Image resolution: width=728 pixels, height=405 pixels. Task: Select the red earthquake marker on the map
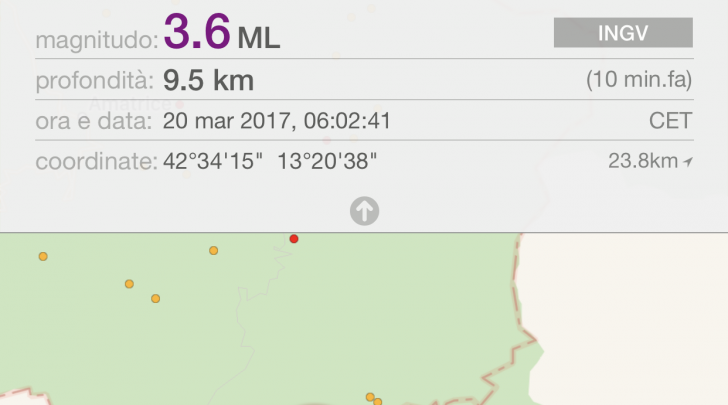click(x=294, y=239)
